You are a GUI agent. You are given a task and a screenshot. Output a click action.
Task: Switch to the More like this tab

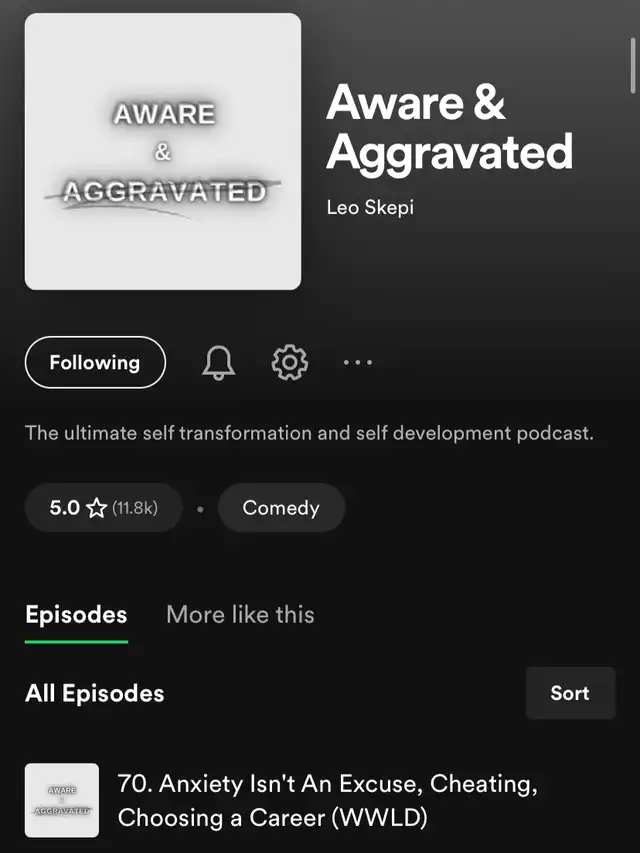tap(240, 614)
